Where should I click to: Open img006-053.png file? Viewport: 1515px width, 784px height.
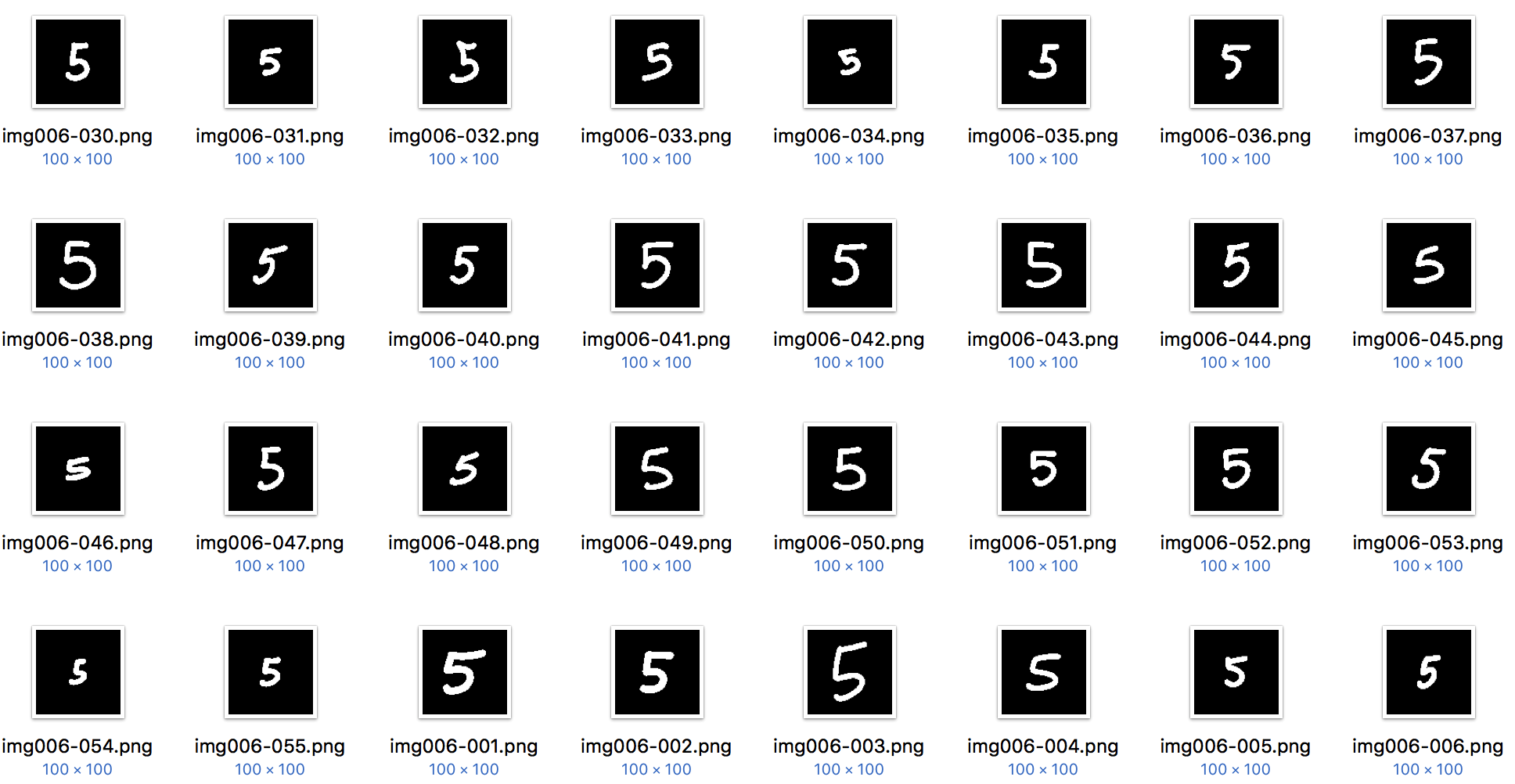tap(1429, 469)
